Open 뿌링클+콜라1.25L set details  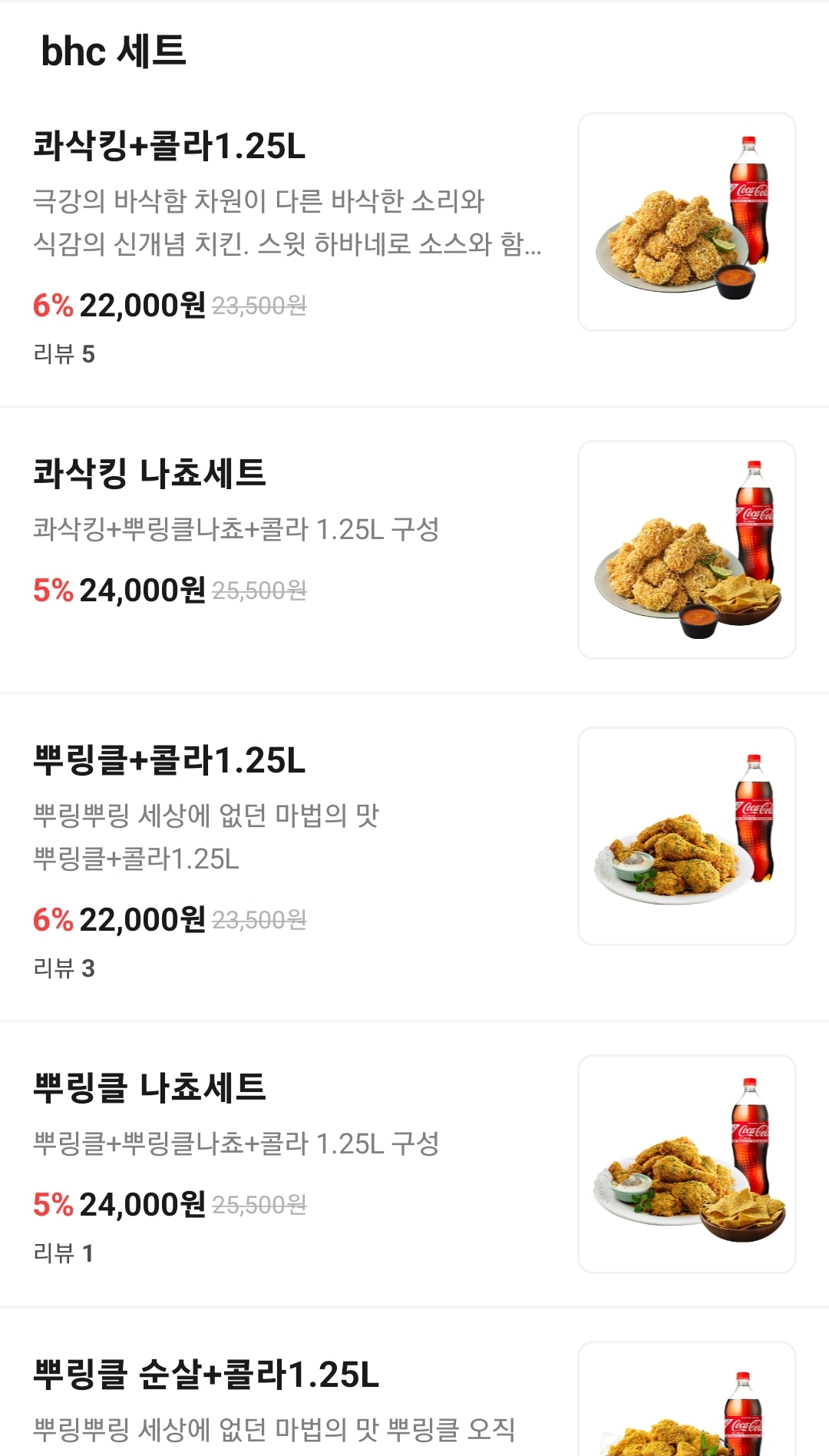[x=169, y=760]
